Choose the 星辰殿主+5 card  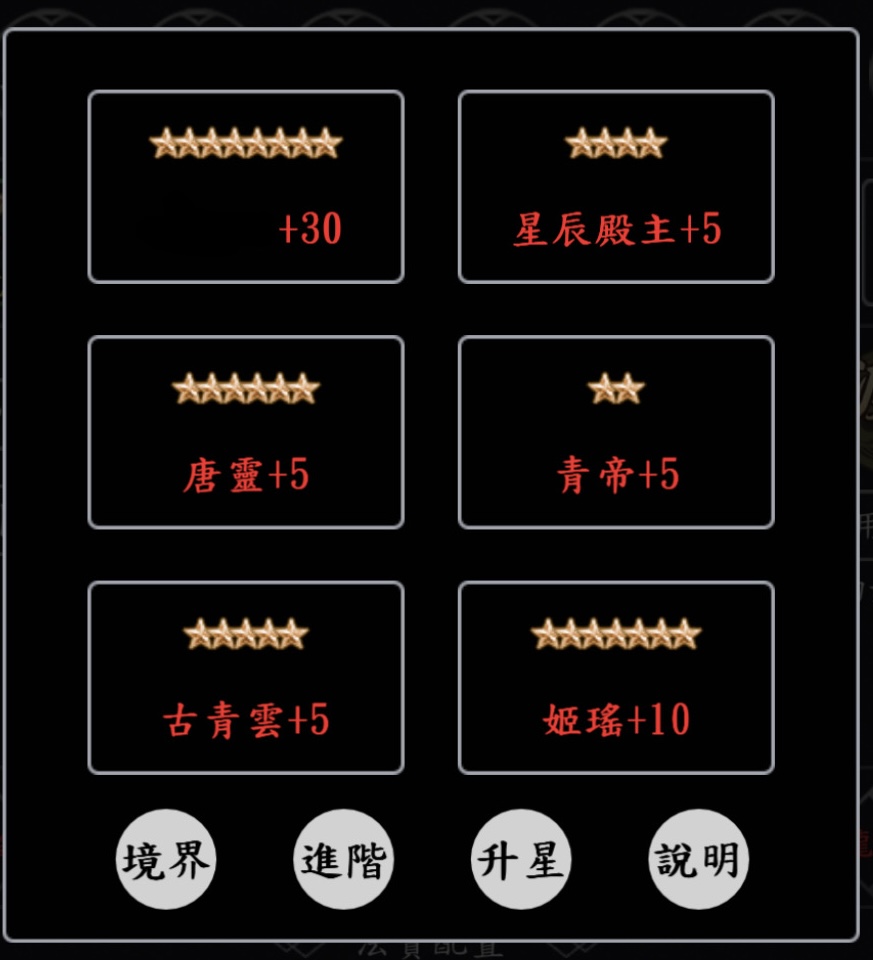pos(616,187)
